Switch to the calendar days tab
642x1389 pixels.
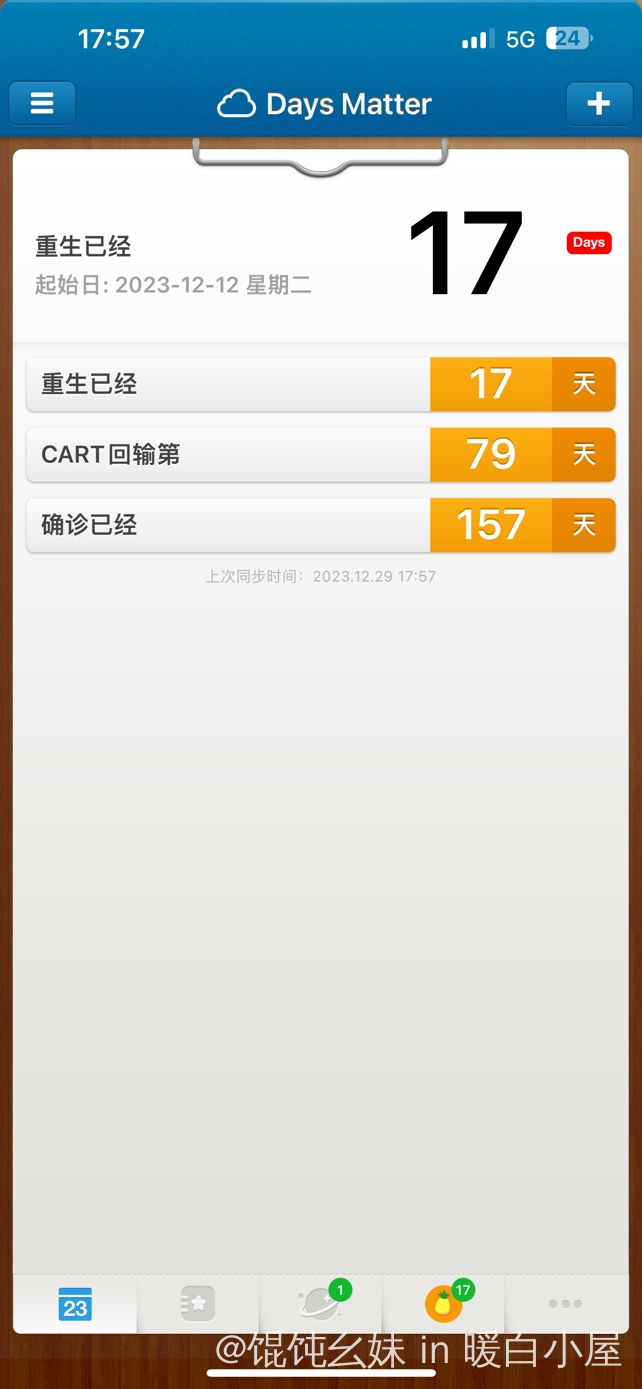(x=75, y=1304)
